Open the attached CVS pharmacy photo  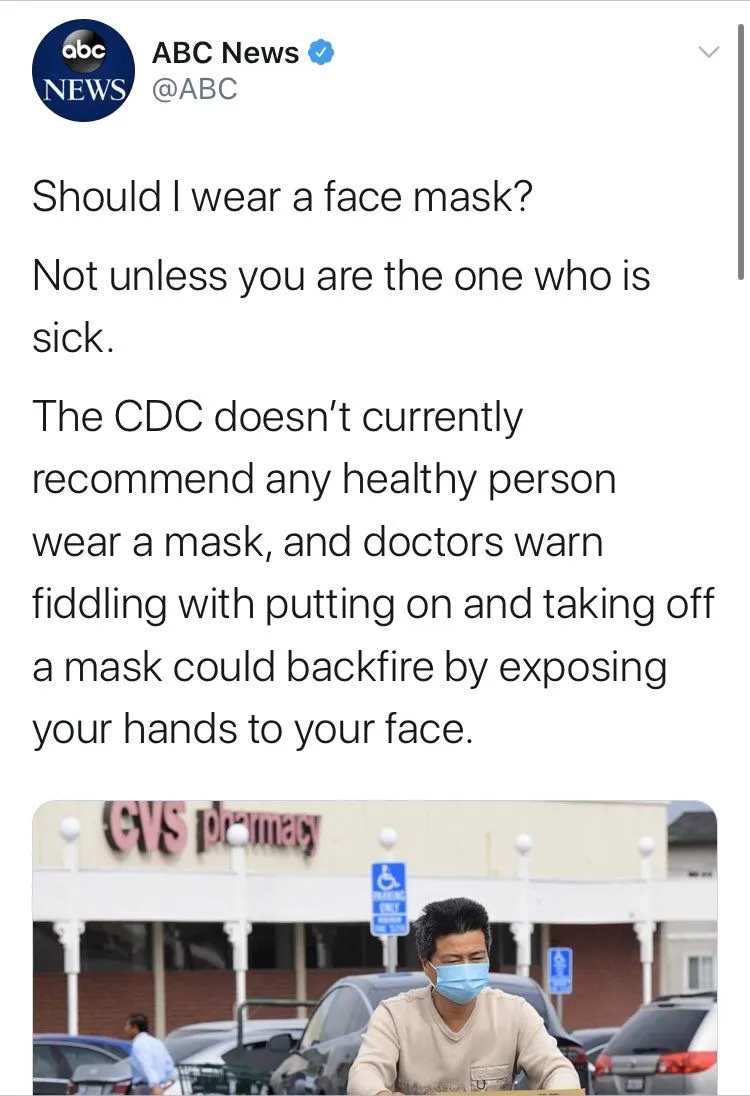pyautogui.click(x=375, y=945)
